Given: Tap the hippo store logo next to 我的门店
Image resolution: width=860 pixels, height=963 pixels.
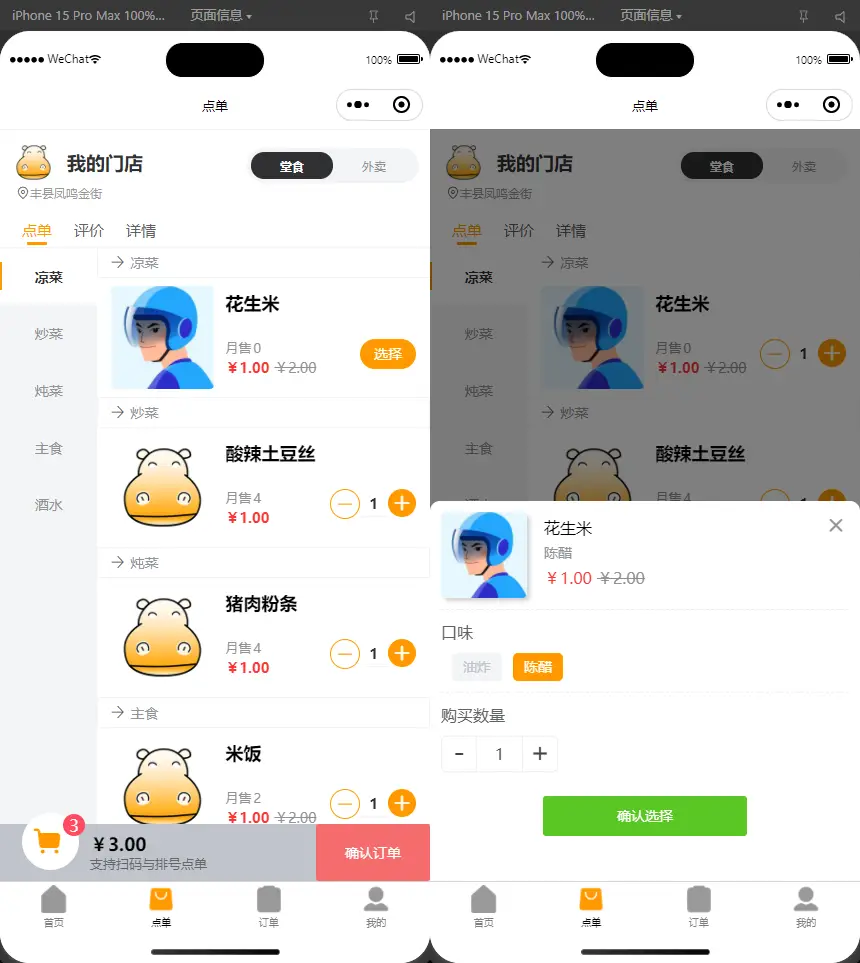Looking at the screenshot, I should click(x=33, y=163).
